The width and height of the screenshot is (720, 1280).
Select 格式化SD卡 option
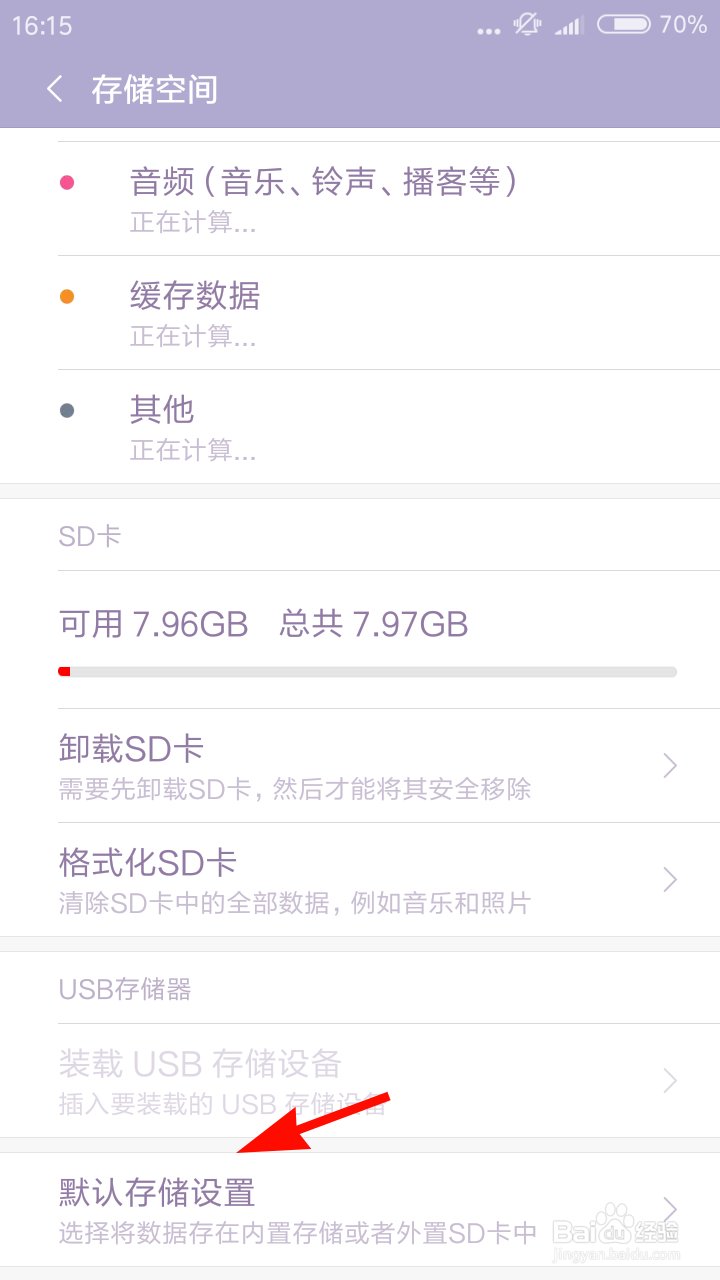pyautogui.click(x=360, y=880)
